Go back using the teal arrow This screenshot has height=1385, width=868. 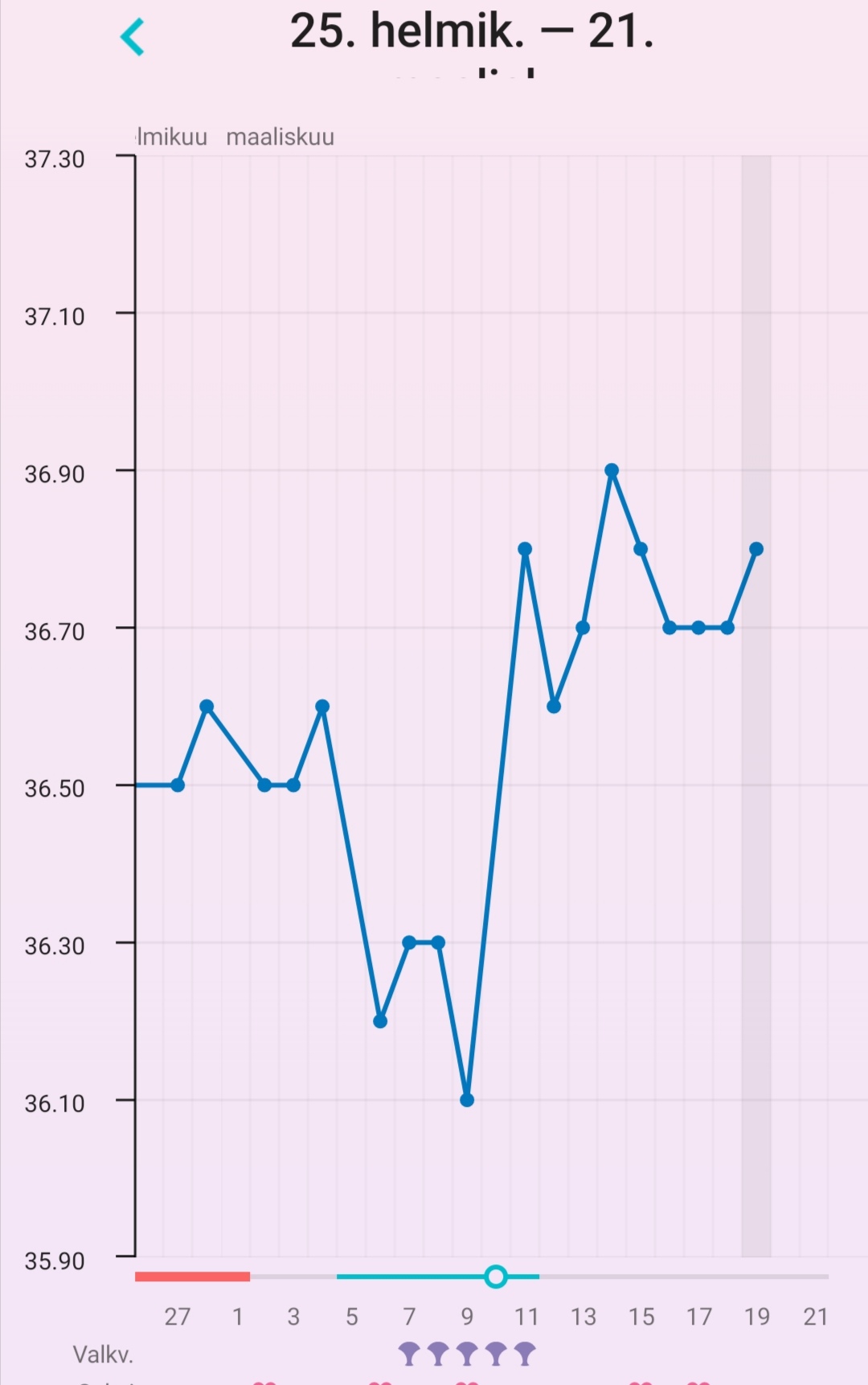click(x=132, y=37)
